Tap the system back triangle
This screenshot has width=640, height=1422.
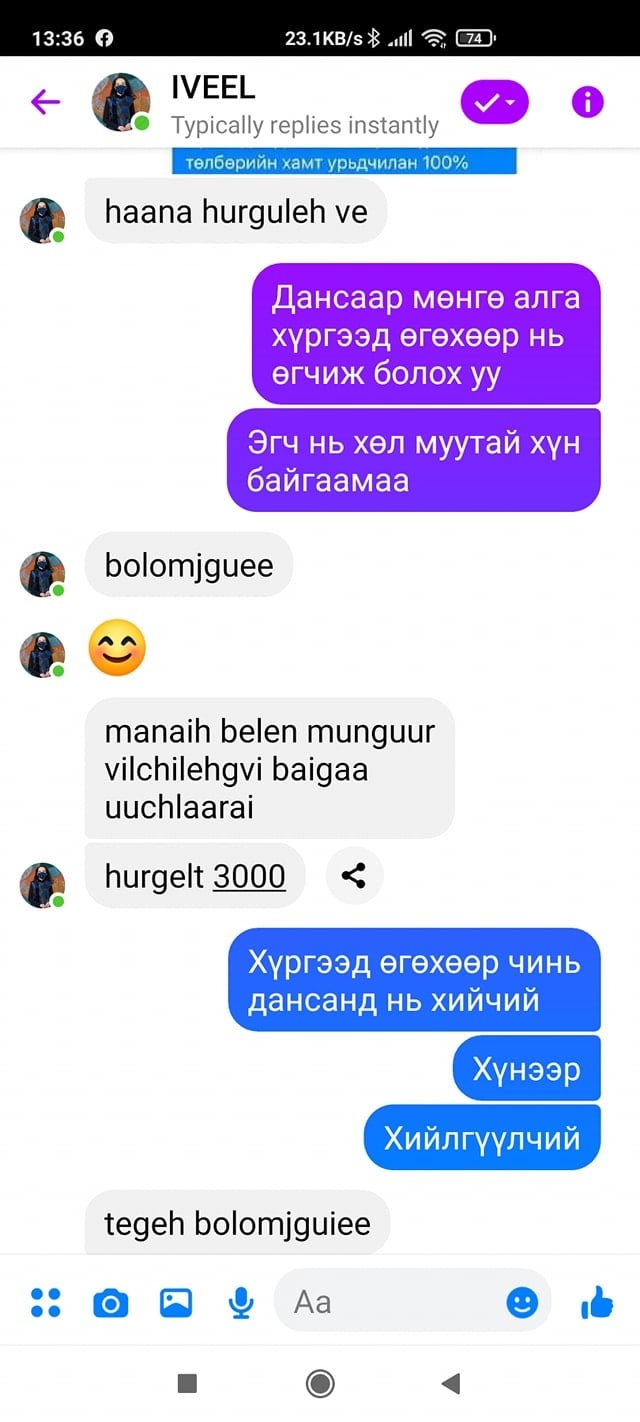pos(451,1383)
